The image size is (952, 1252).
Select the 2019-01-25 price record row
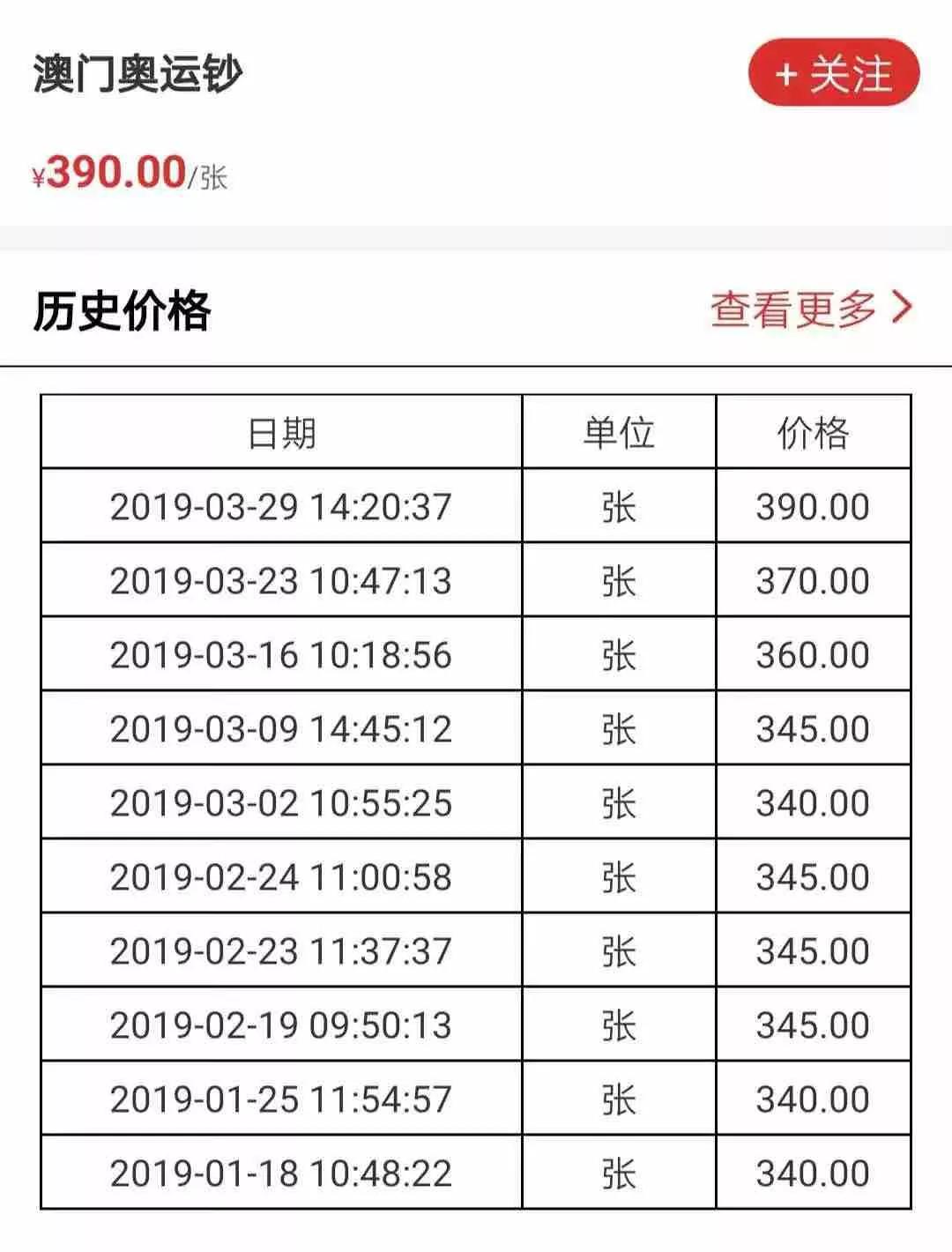280,1099
